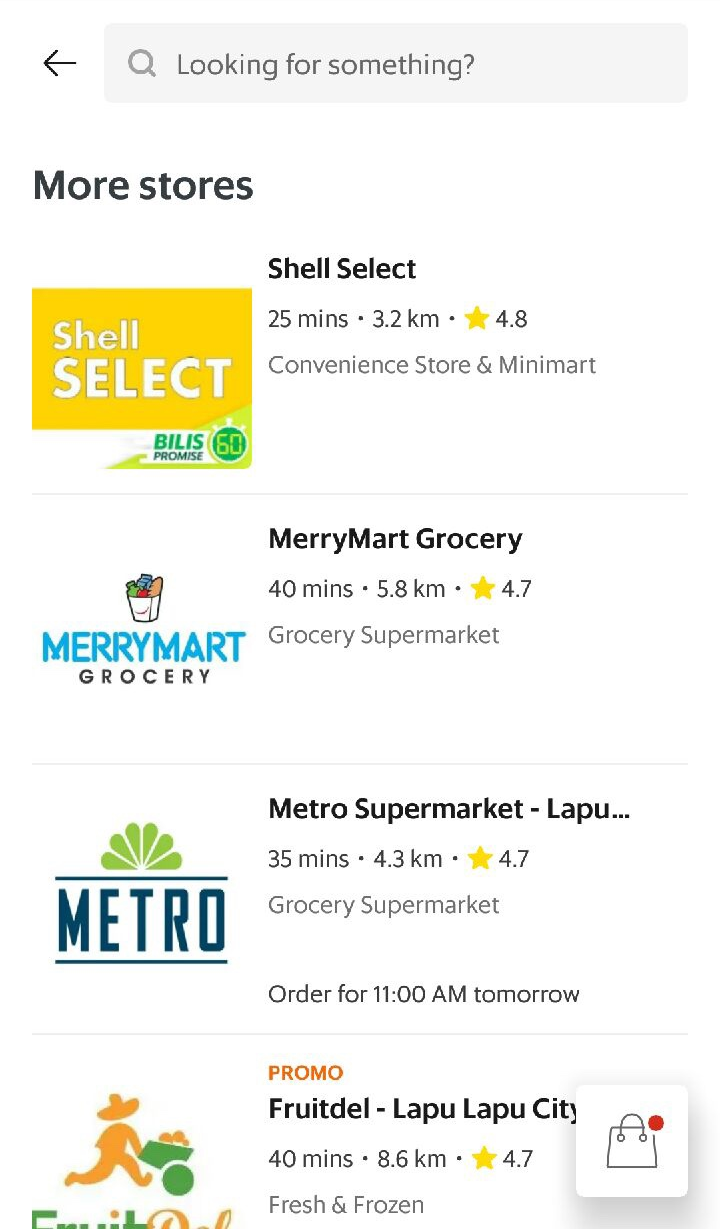
Task: Go back using the arrow icon
Action: (x=60, y=64)
